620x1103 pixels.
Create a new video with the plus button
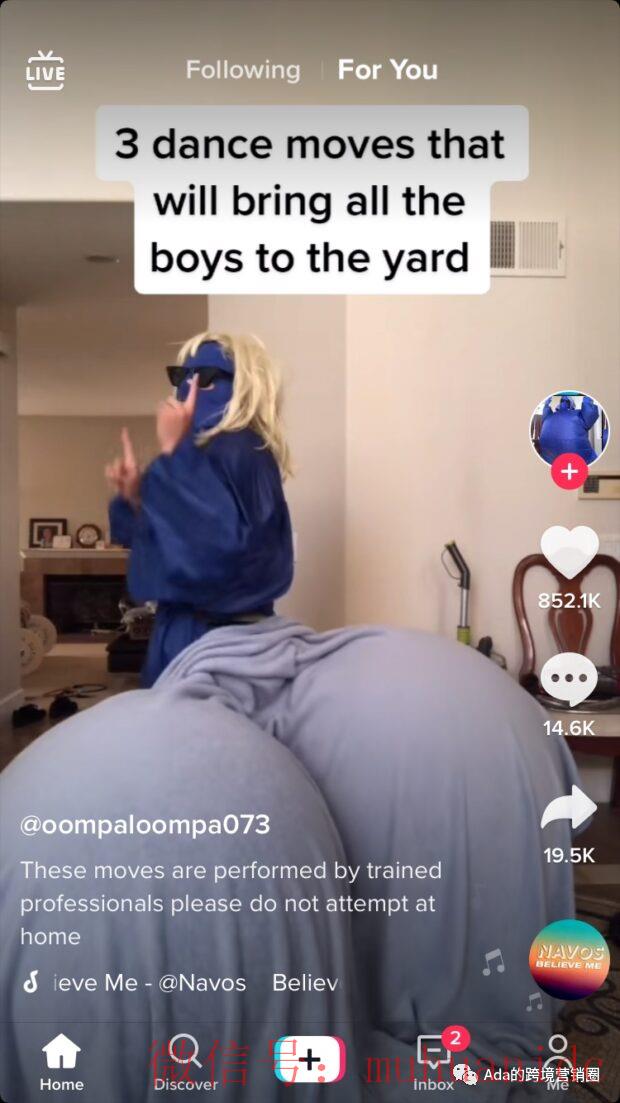click(310, 1059)
